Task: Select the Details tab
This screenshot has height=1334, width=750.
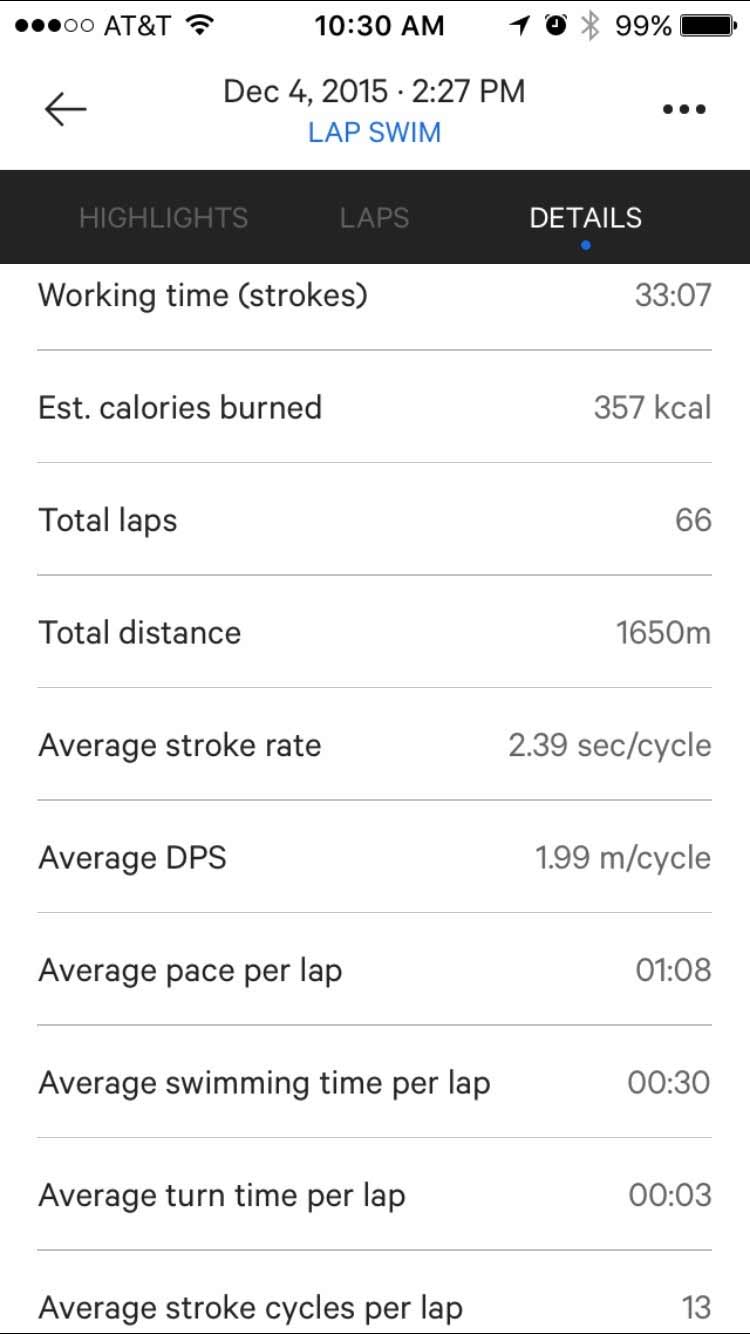Action: [x=586, y=218]
